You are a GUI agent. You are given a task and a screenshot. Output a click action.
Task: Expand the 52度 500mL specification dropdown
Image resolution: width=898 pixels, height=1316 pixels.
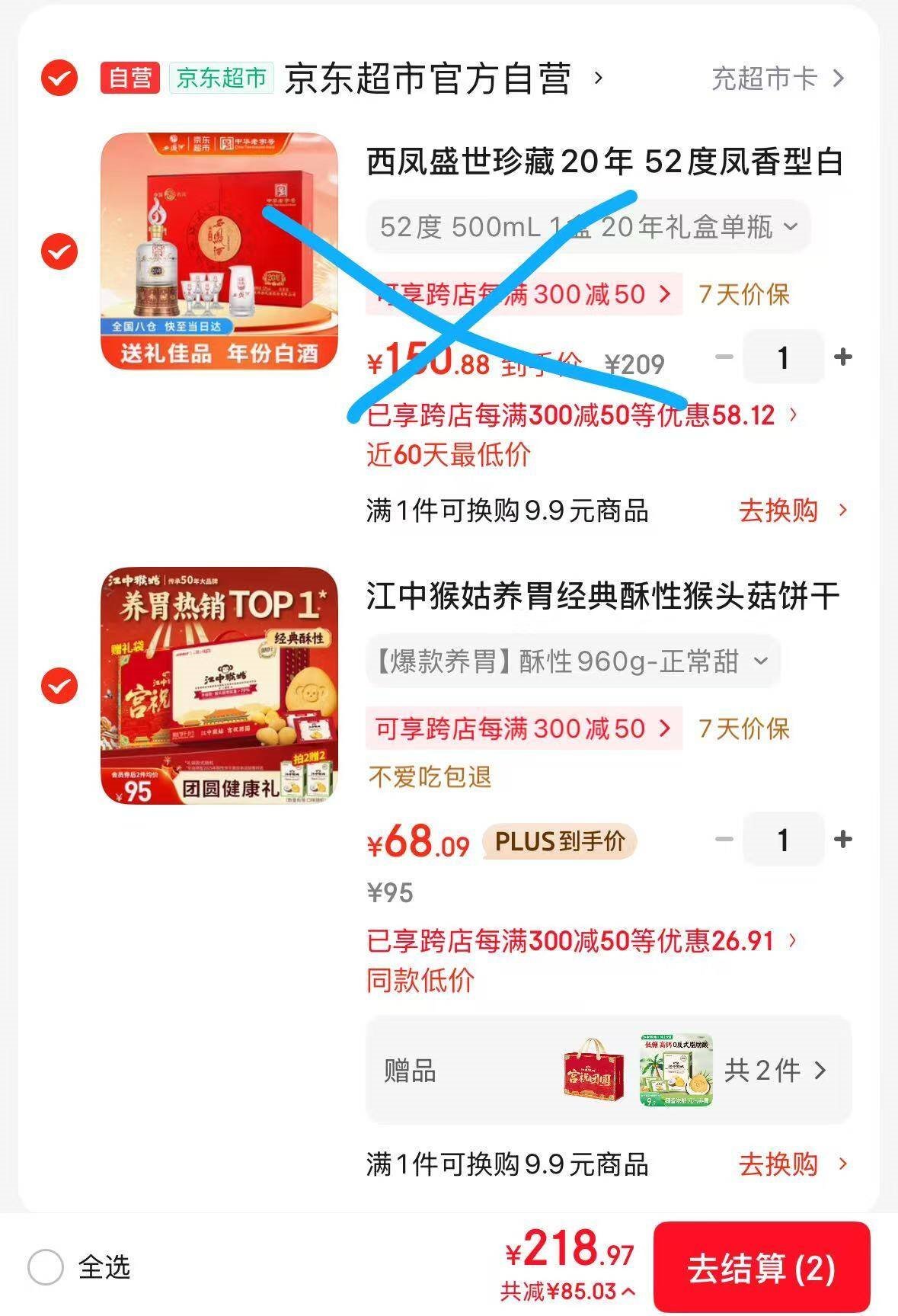point(588,226)
